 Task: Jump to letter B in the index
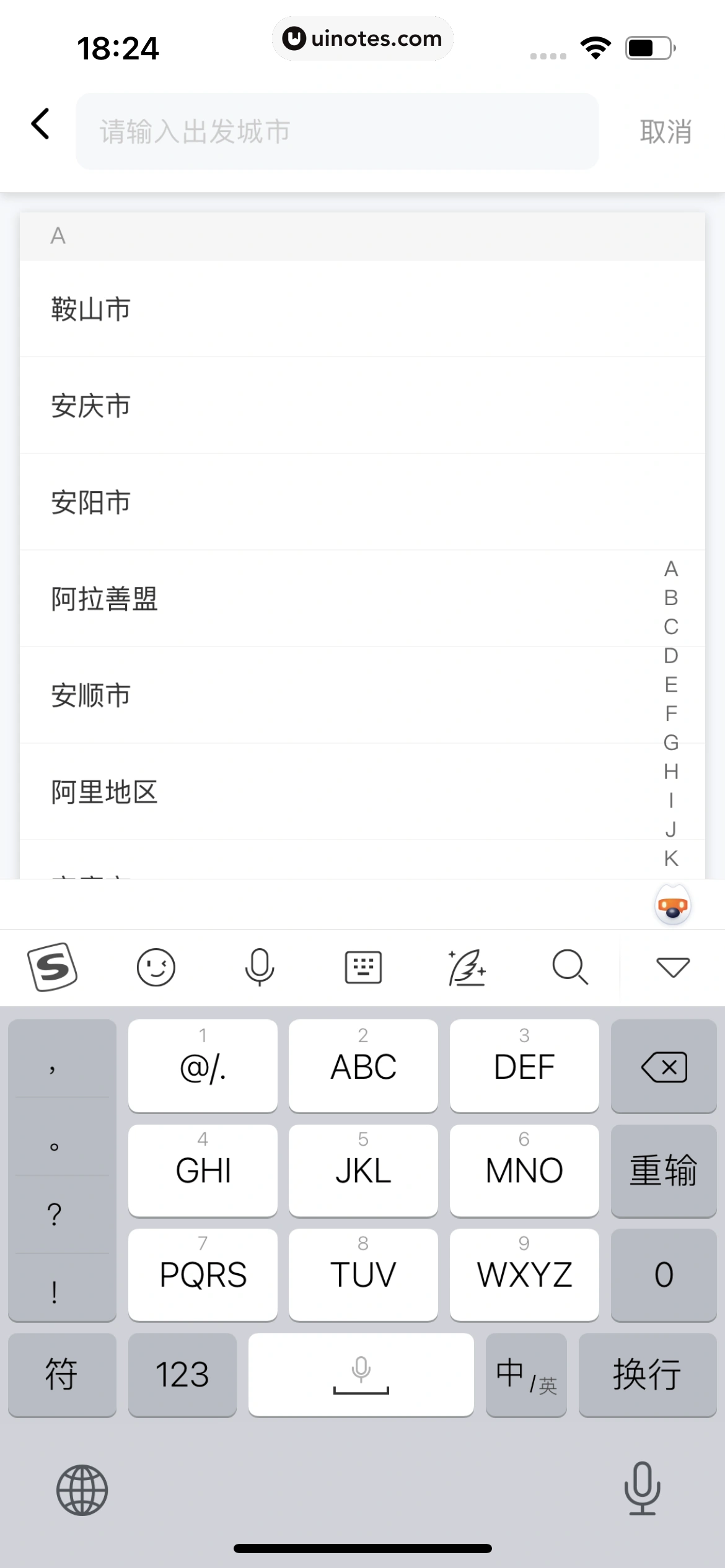(x=670, y=598)
